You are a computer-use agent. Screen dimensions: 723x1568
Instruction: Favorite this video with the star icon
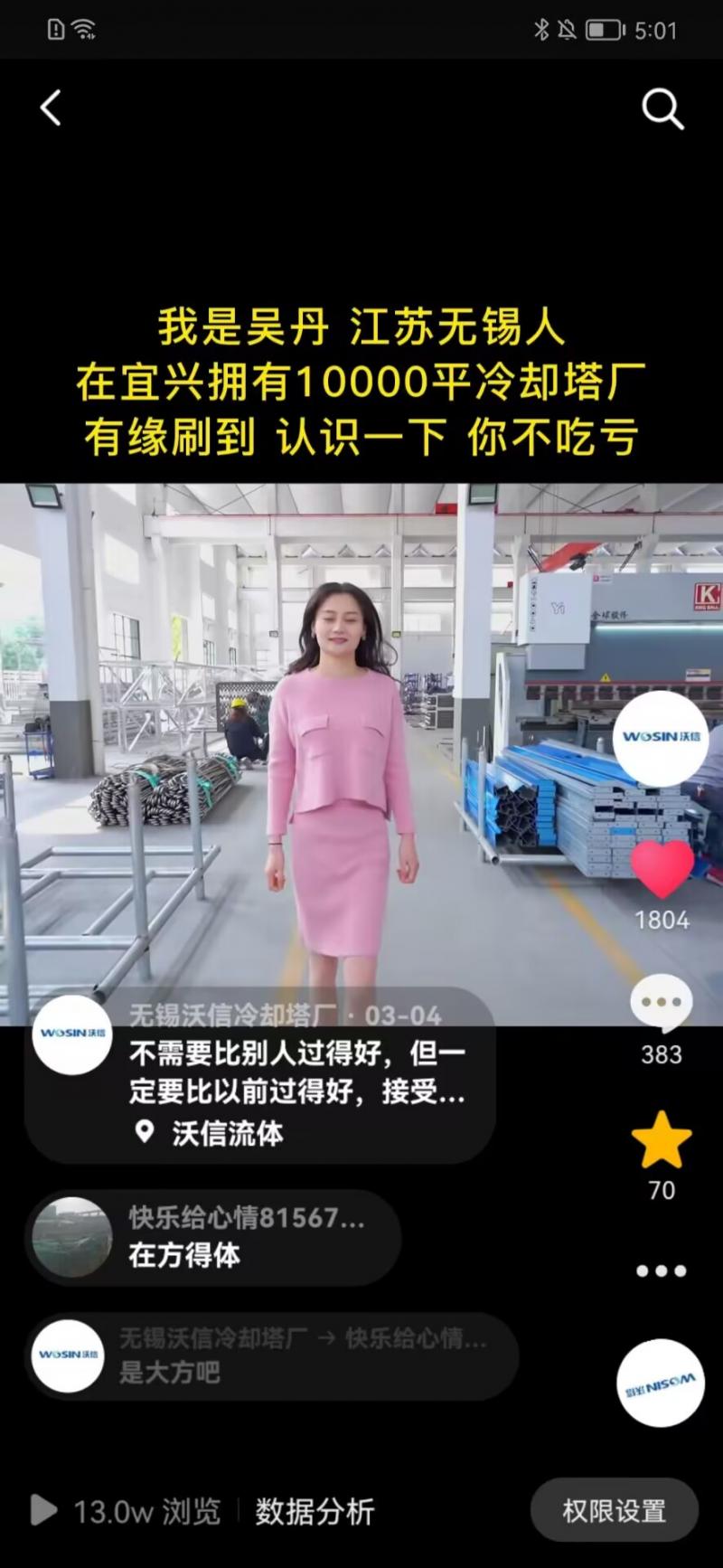(x=662, y=1141)
